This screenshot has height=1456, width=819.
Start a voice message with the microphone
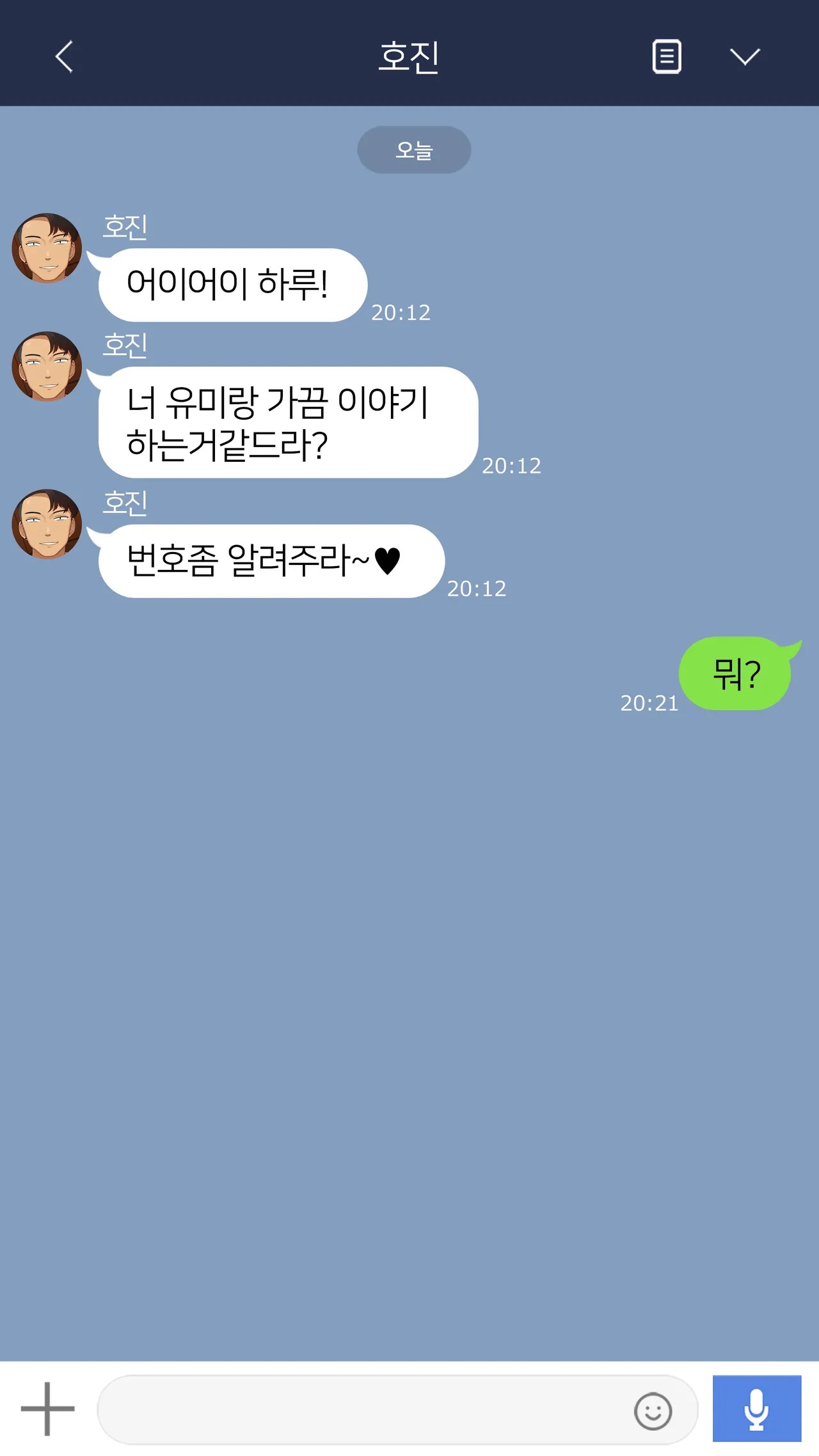757,1409
